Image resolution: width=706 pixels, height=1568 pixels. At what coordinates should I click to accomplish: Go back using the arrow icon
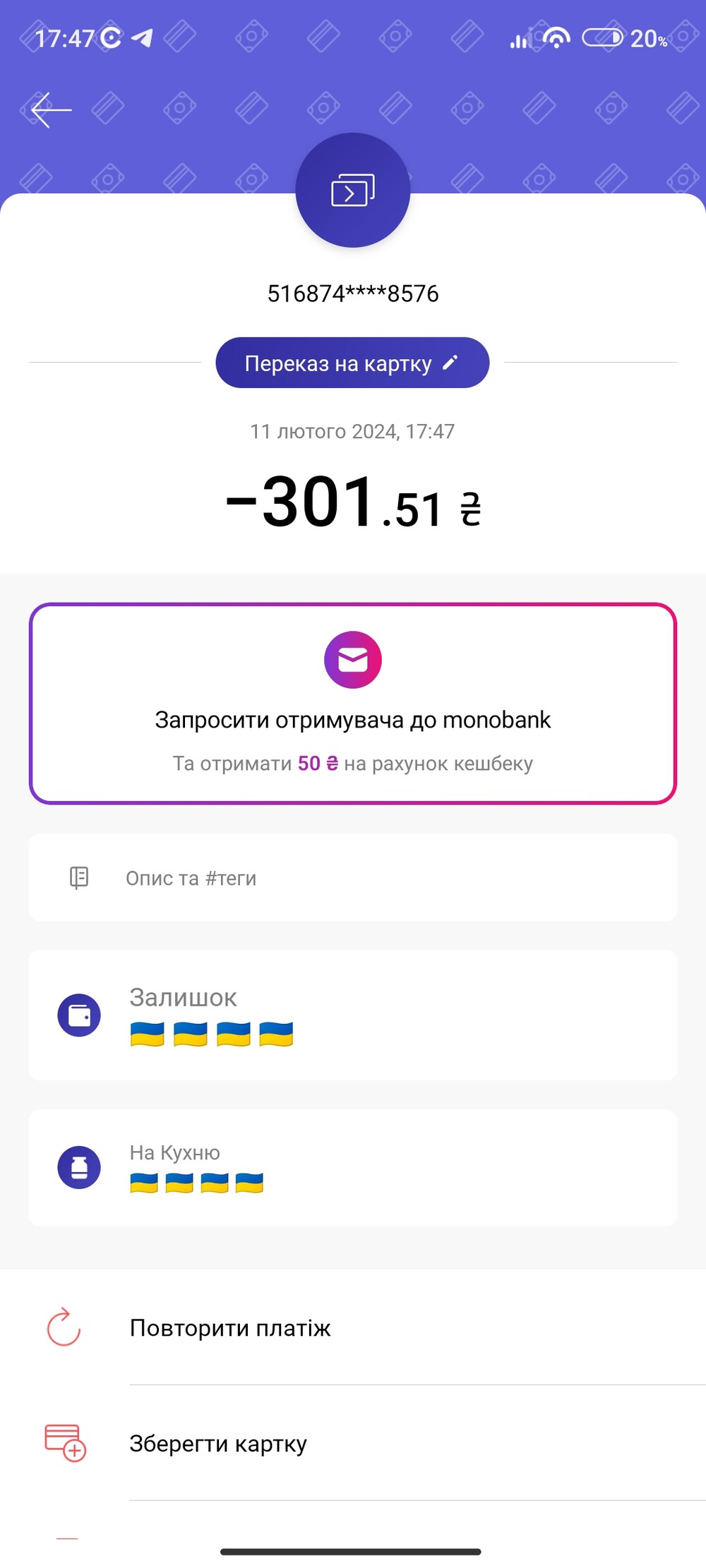51,110
